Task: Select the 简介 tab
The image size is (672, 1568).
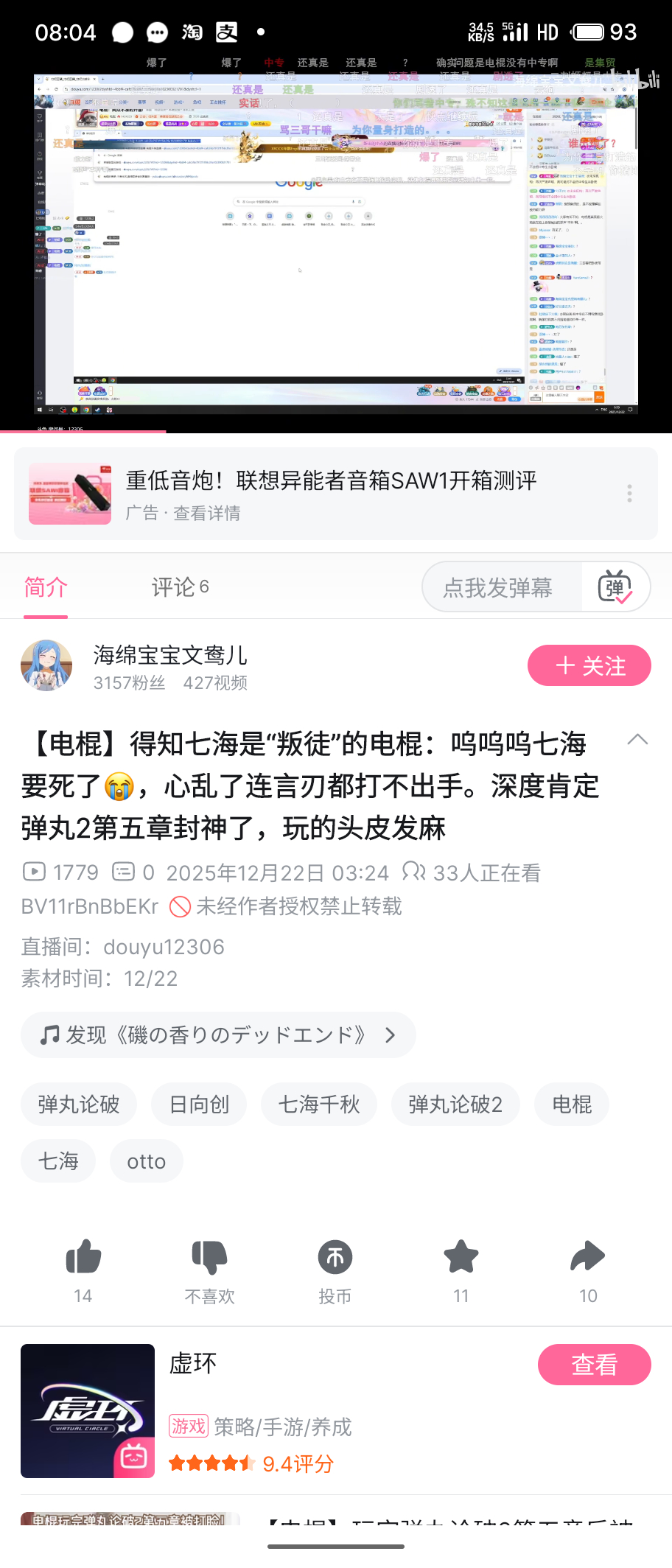Action: click(46, 587)
